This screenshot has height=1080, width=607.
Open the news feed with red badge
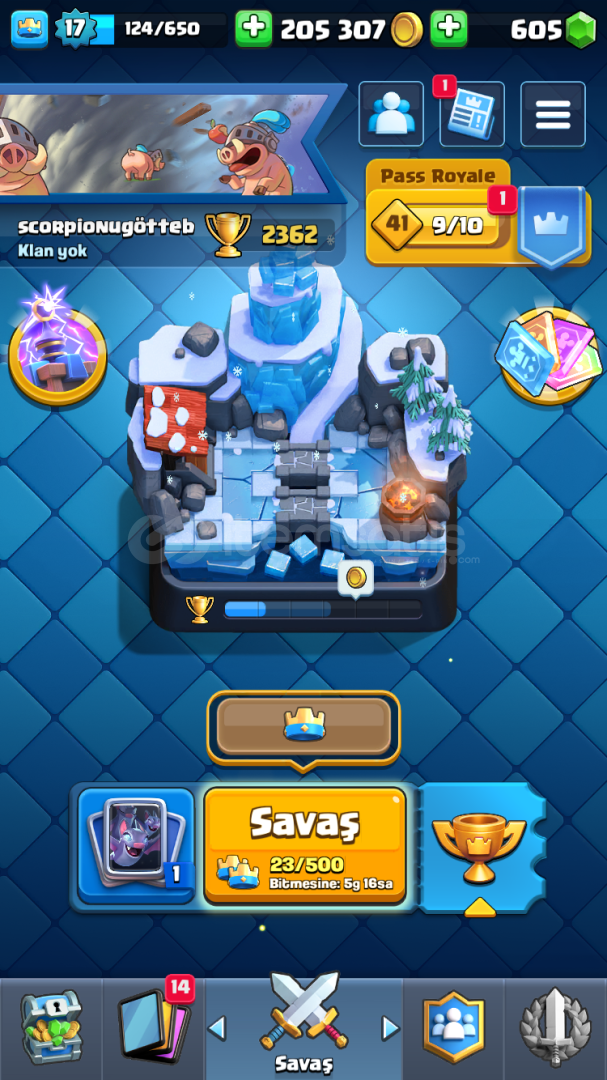472,114
